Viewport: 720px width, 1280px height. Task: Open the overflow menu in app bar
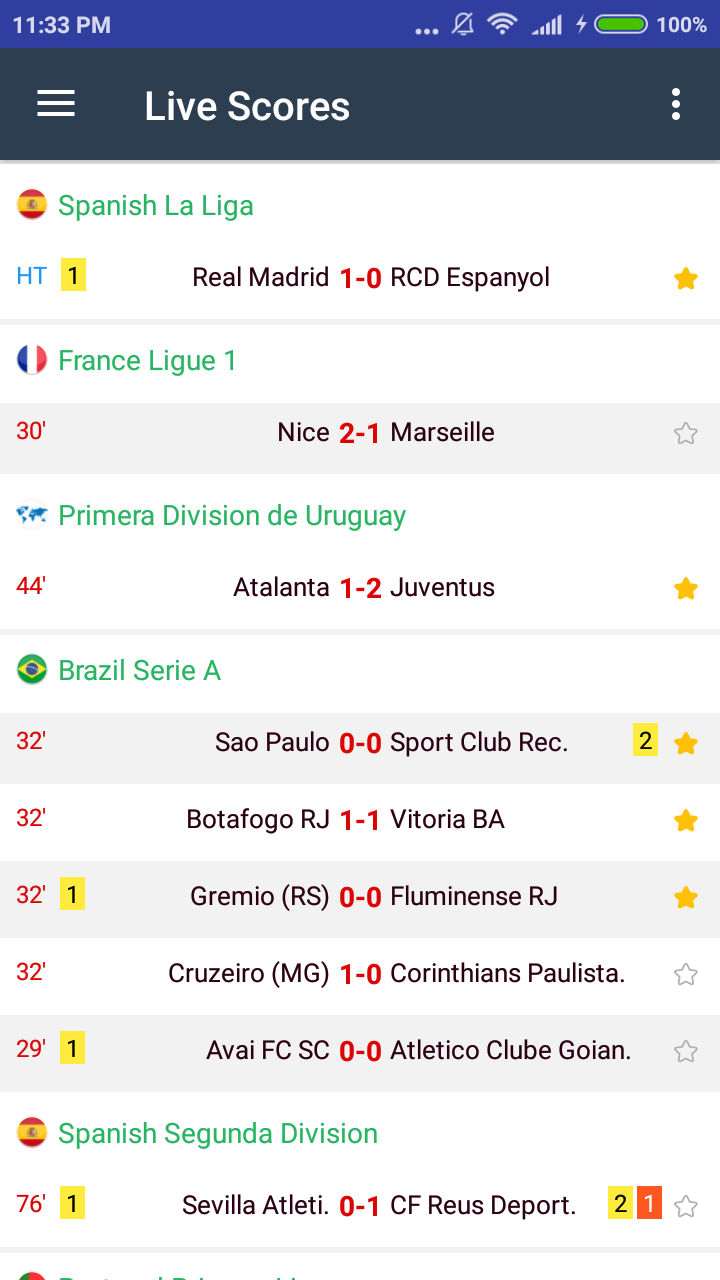pos(676,104)
